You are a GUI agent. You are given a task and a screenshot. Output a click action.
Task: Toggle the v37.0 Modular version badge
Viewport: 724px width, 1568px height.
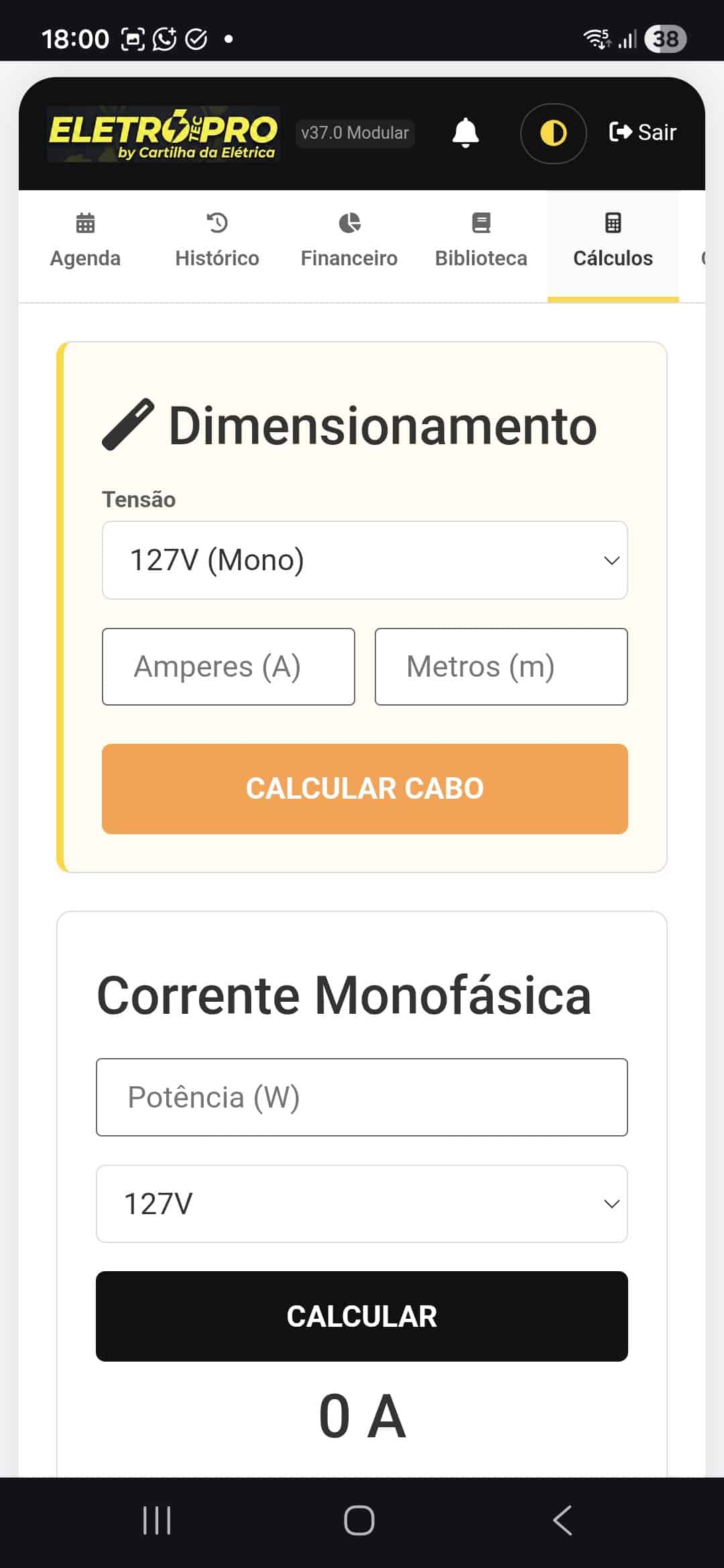(355, 133)
